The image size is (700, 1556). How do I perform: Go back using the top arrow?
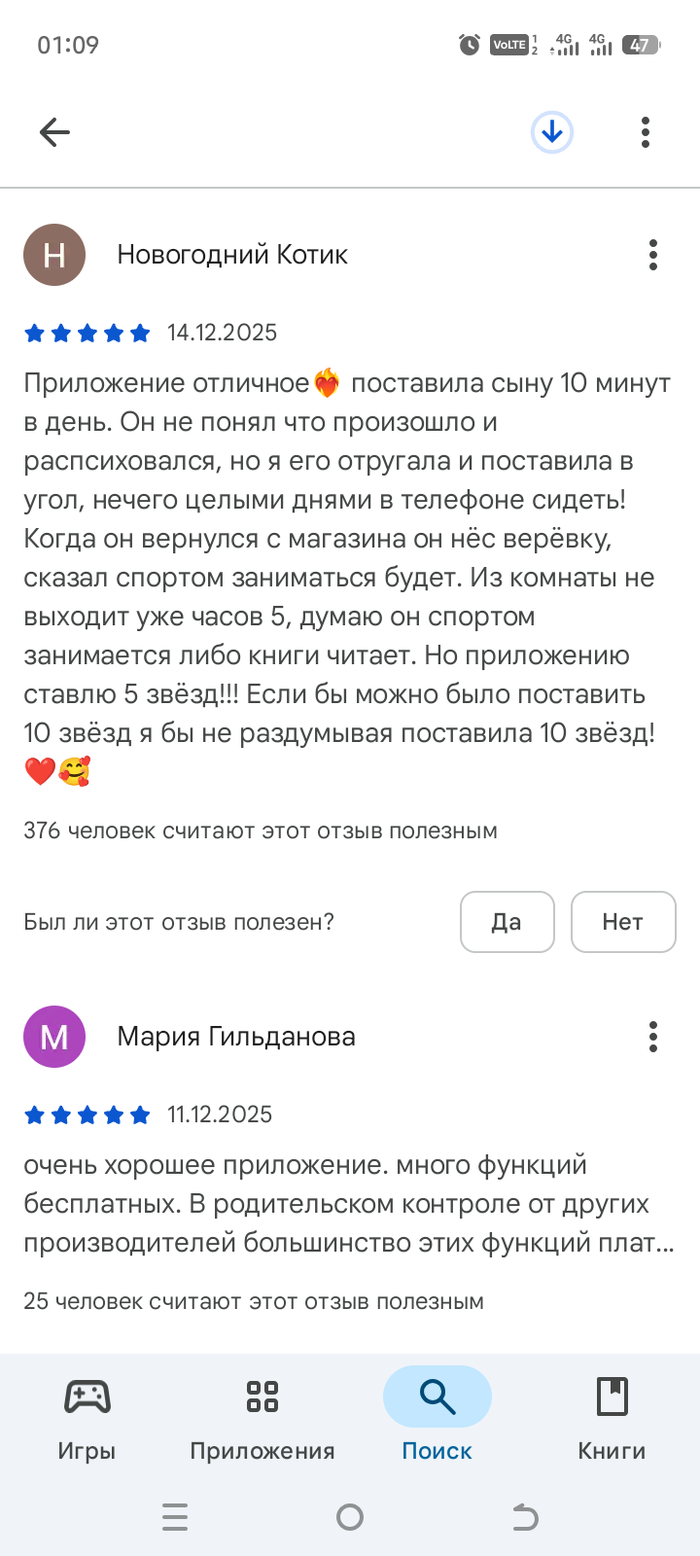54,132
